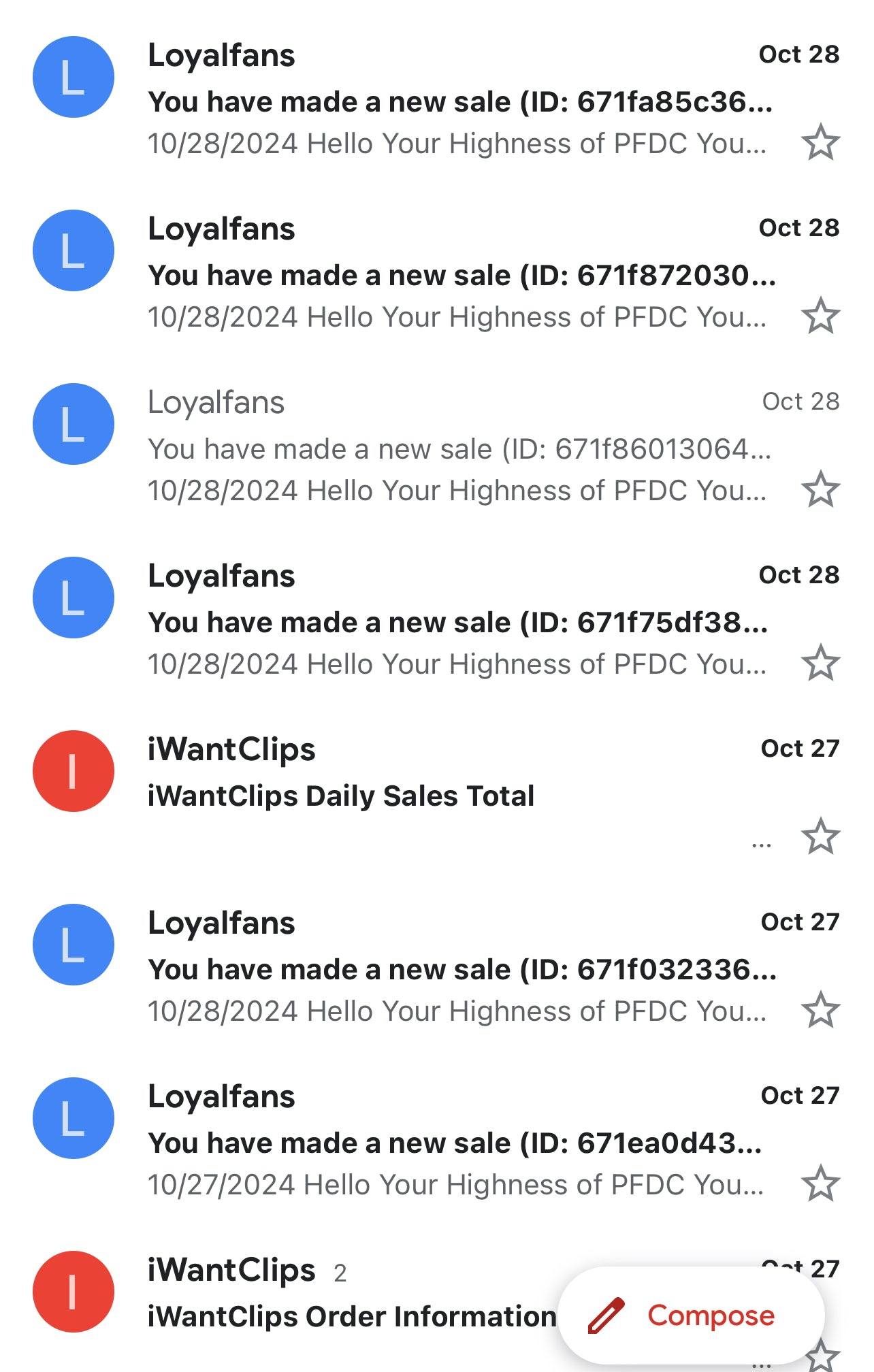This screenshot has width=874, height=1372.
Task: Star the Loyalfans email ID 671f872030
Action: [x=820, y=316]
